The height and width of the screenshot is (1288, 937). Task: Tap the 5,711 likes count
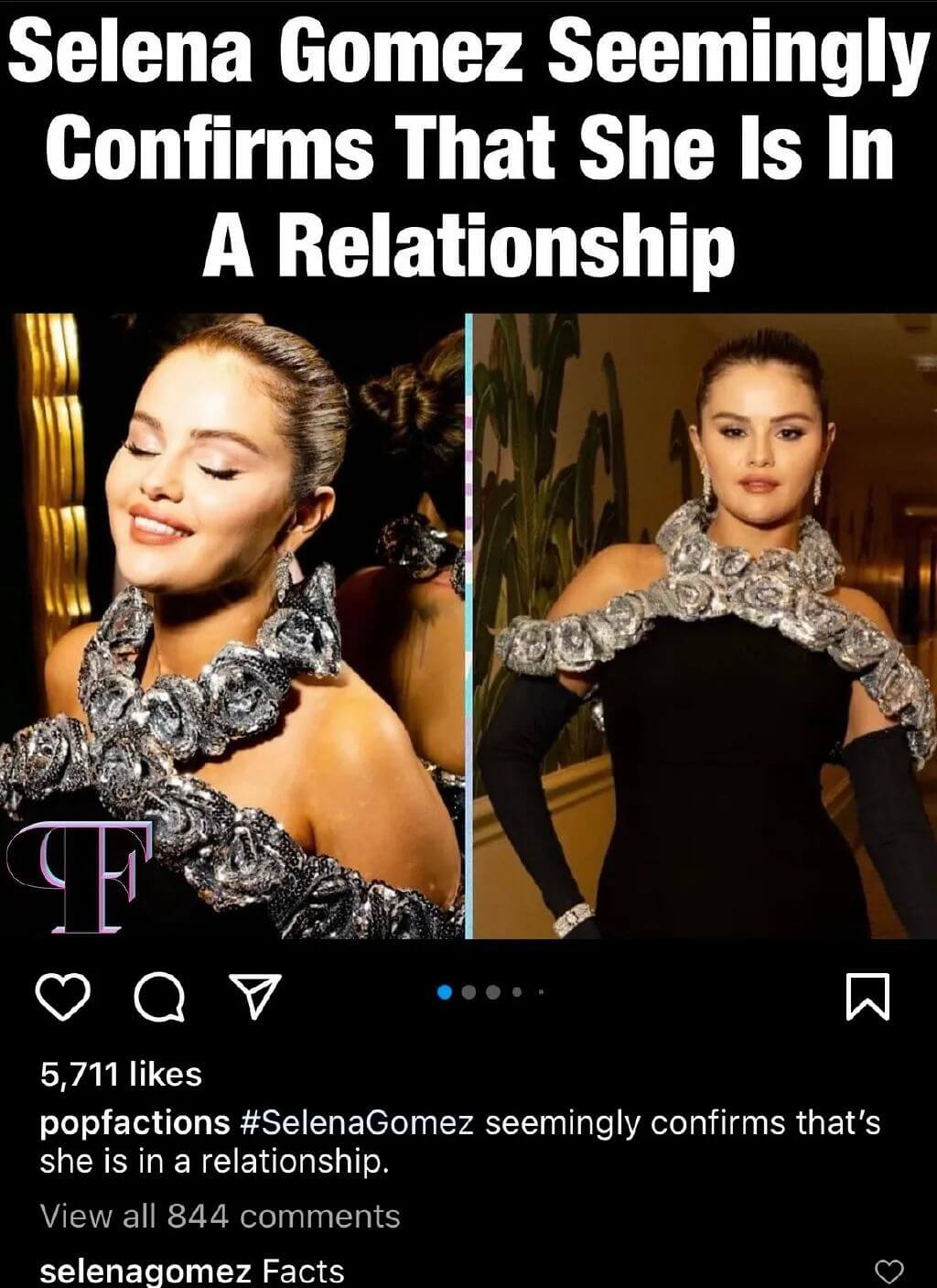121,1073
